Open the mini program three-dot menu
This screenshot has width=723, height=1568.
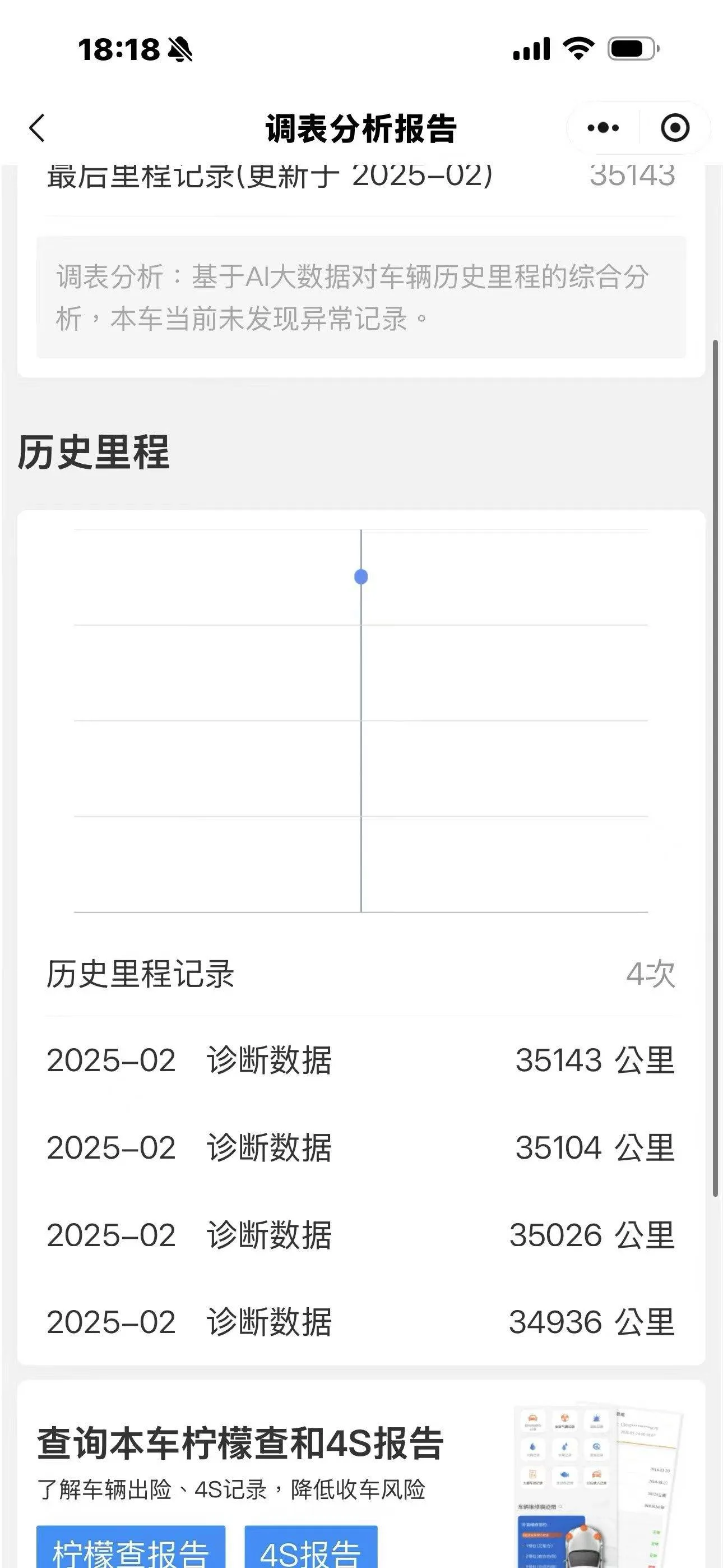[602, 128]
